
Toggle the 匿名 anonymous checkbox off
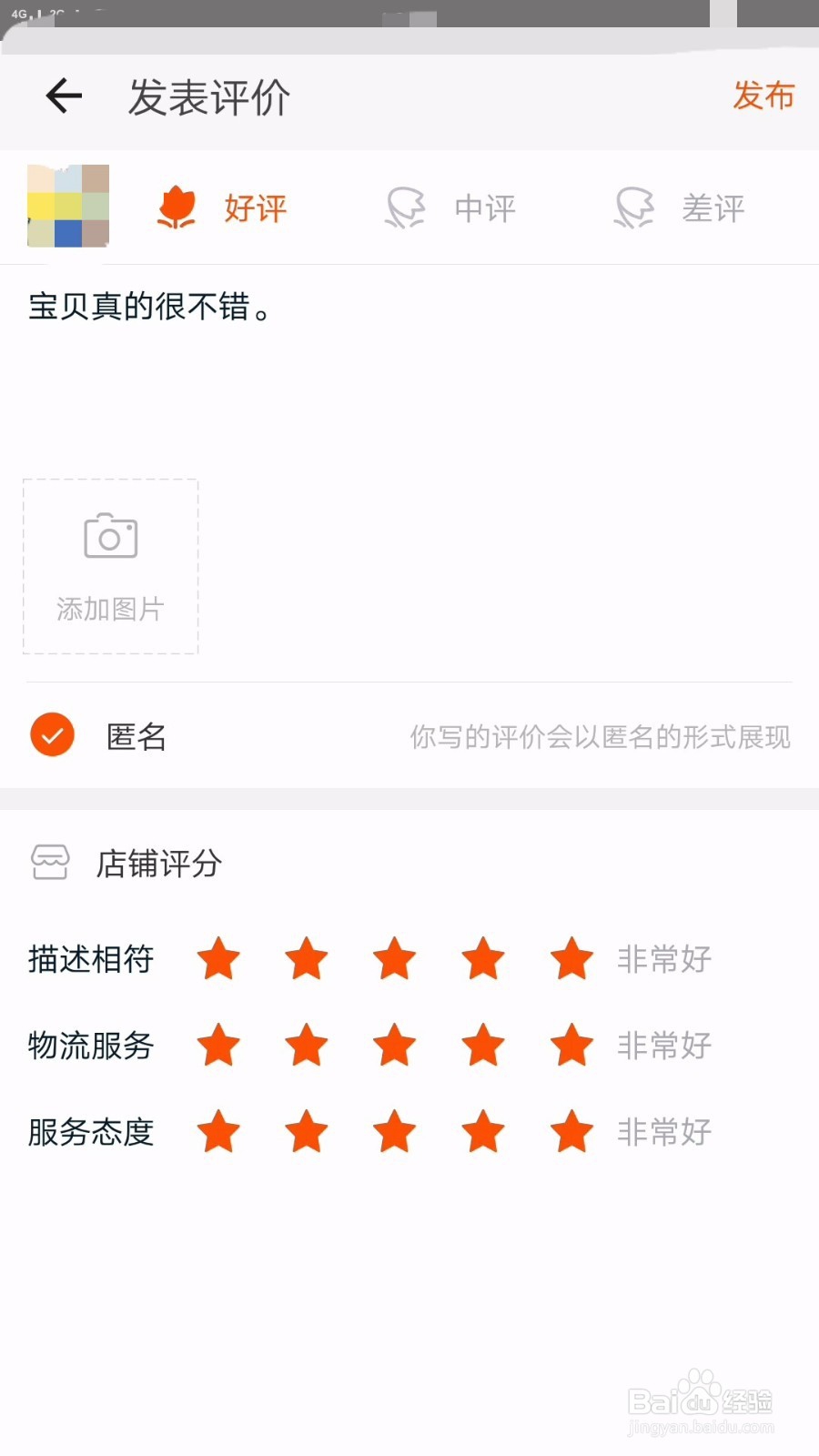(52, 734)
